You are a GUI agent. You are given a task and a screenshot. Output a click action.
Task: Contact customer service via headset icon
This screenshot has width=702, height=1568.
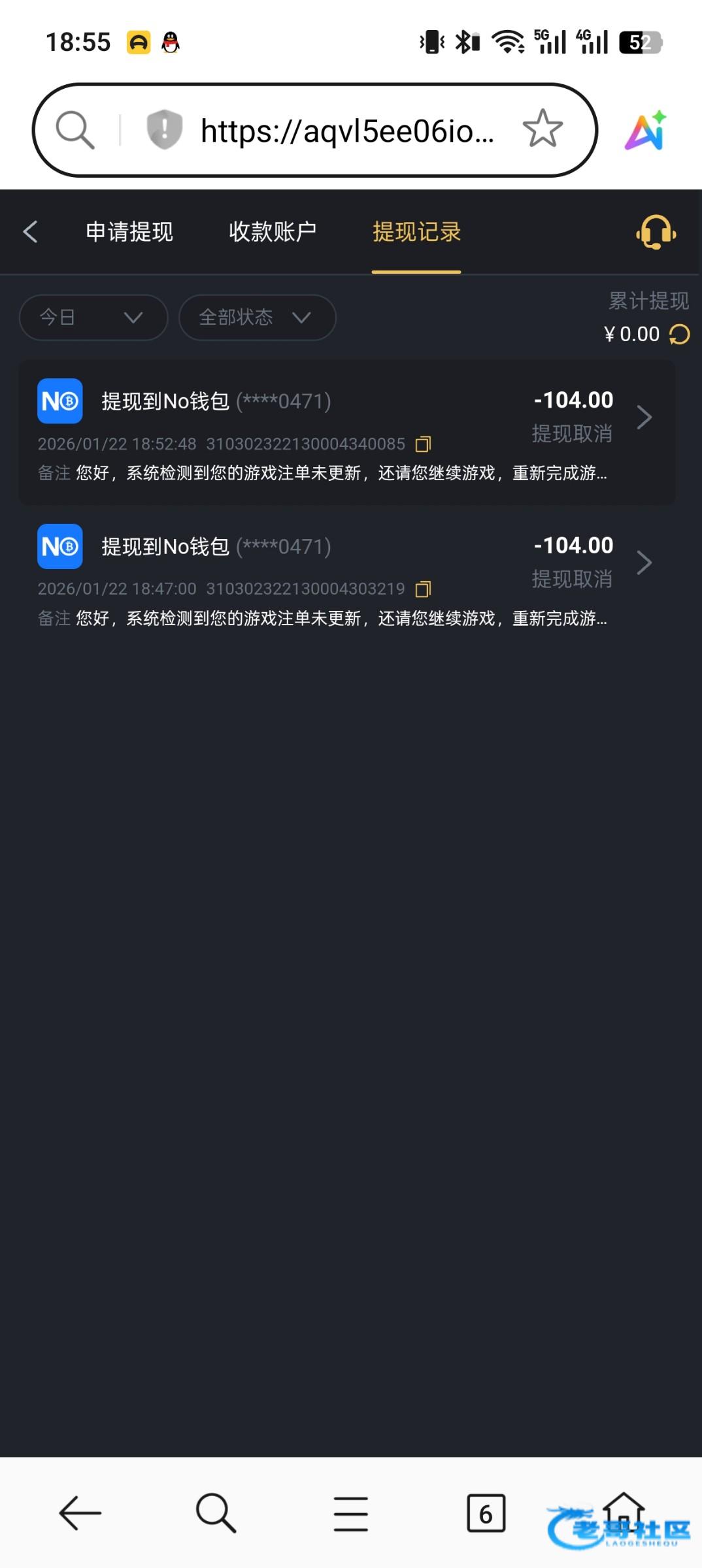(656, 232)
